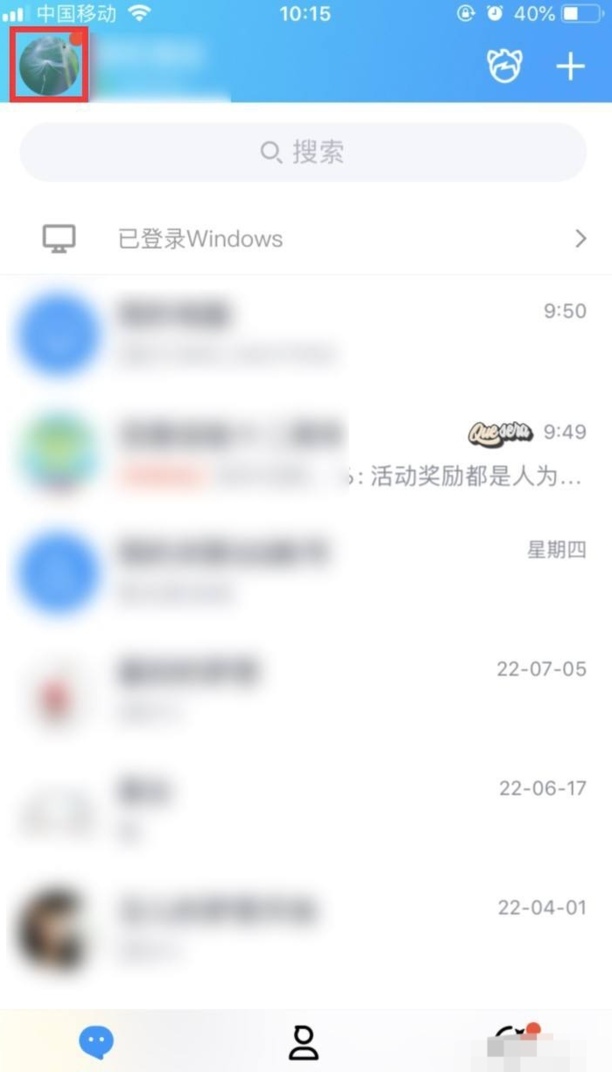
Task: Open the chat from 9:49
Action: click(306, 453)
